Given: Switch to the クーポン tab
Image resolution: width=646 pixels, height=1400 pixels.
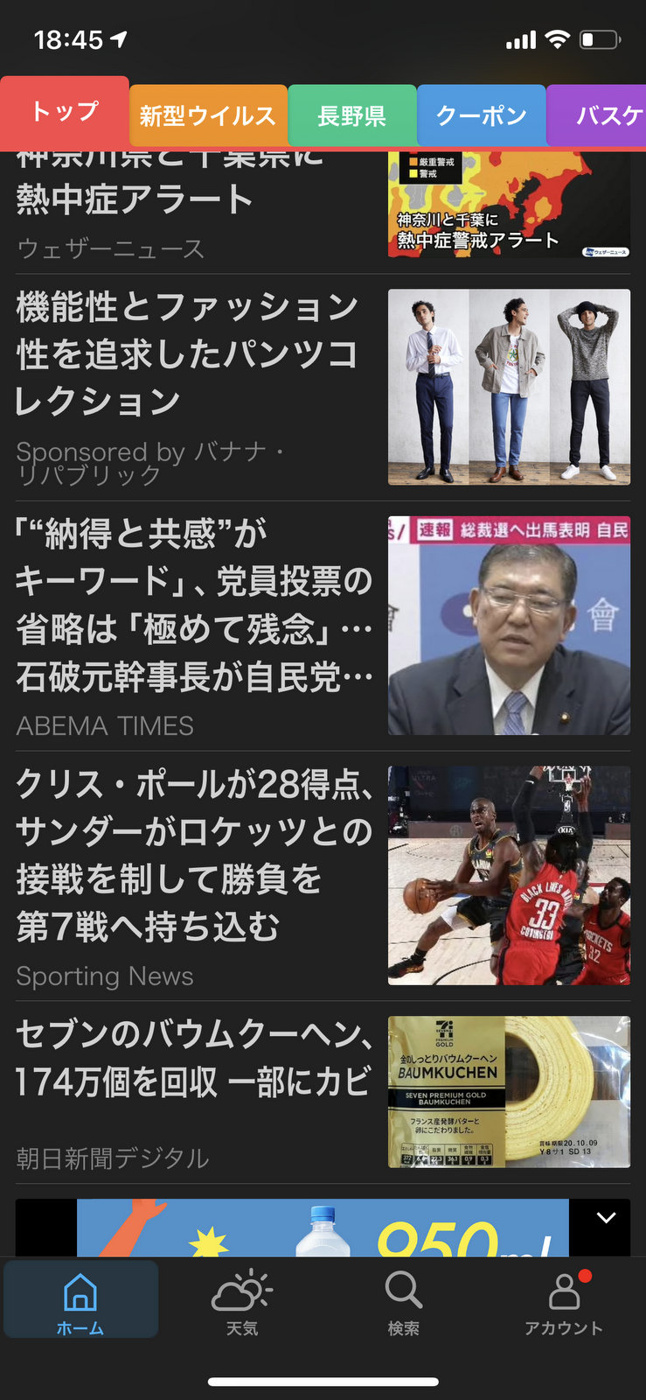Looking at the screenshot, I should pyautogui.click(x=481, y=116).
